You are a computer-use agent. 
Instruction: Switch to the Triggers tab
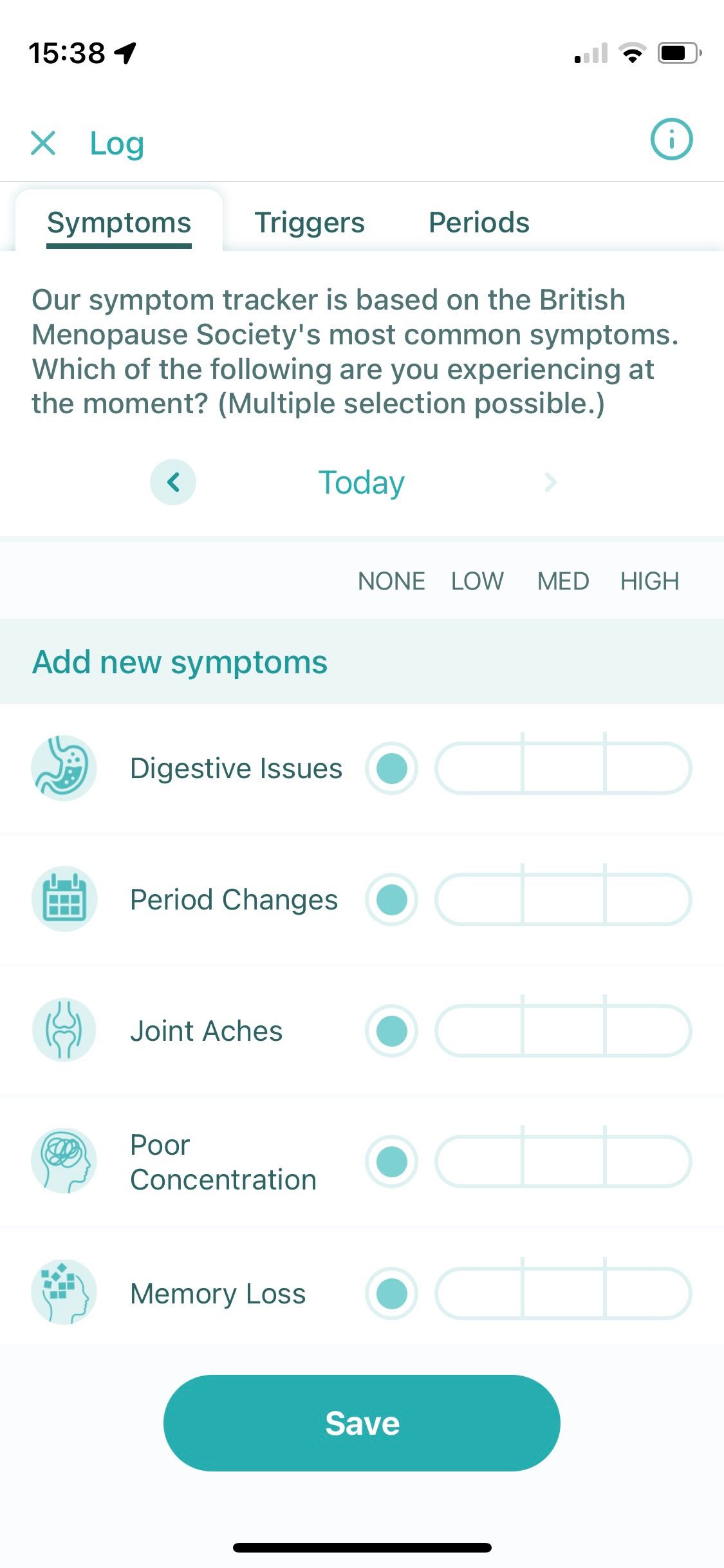(x=310, y=223)
